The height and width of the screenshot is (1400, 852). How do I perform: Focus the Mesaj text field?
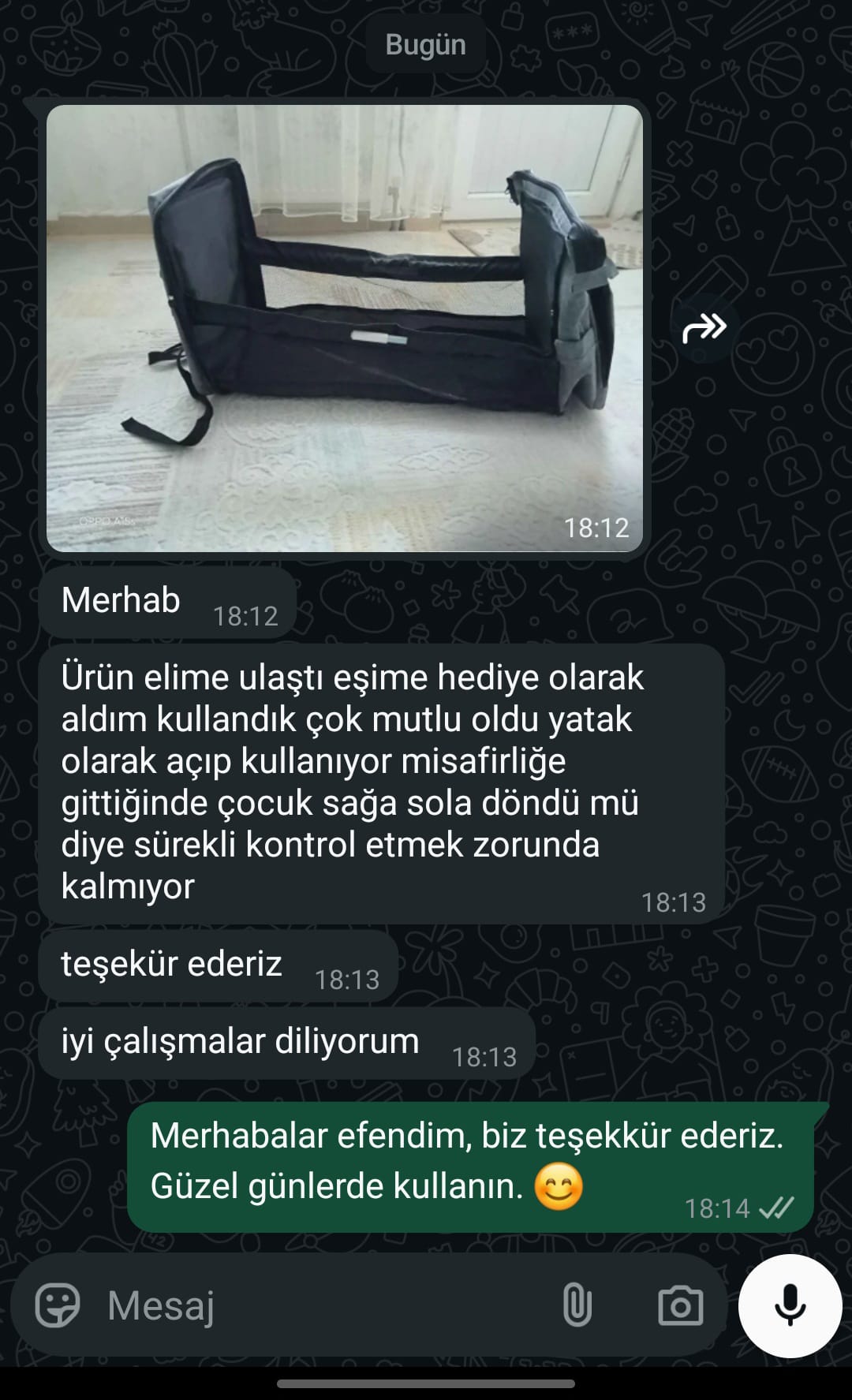pos(316,1305)
